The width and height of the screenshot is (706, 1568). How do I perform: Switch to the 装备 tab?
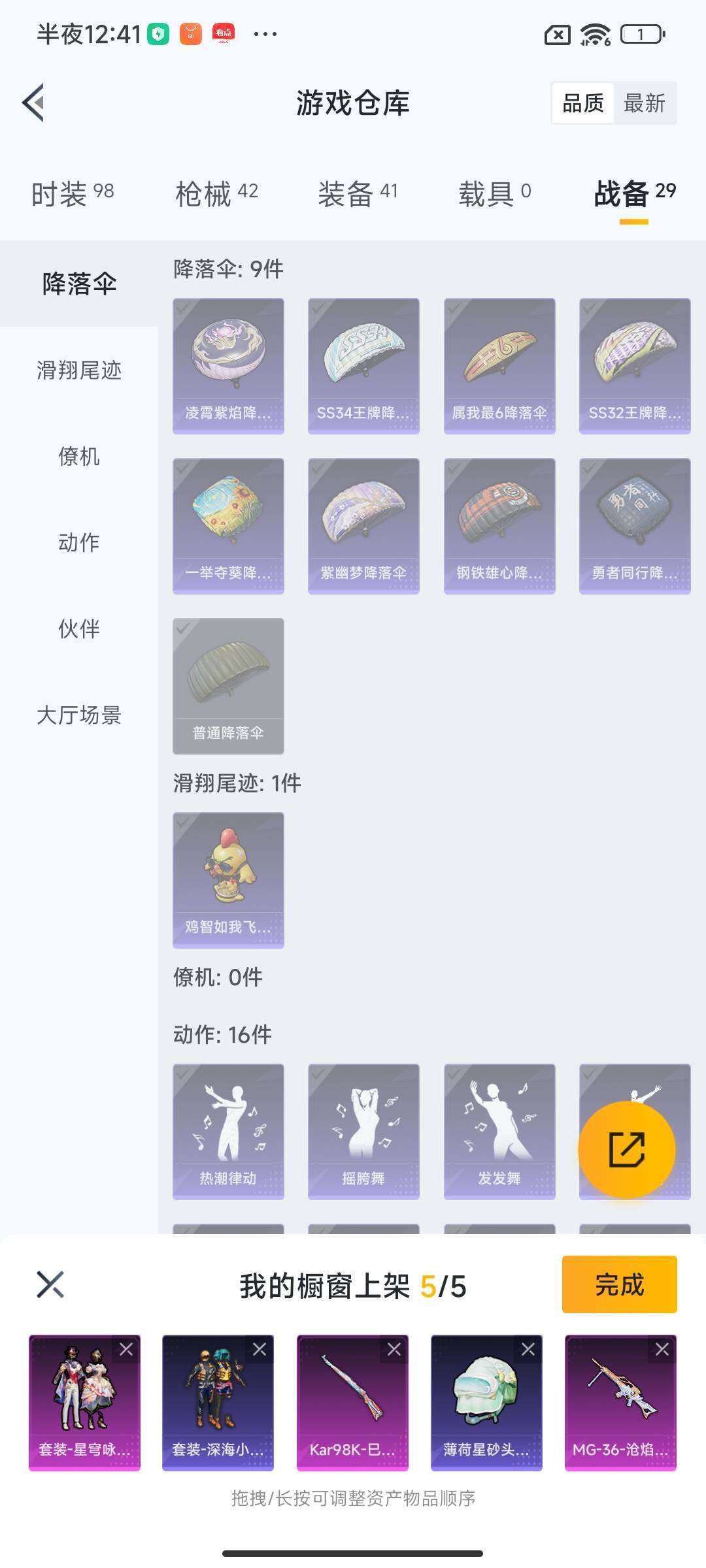(358, 193)
